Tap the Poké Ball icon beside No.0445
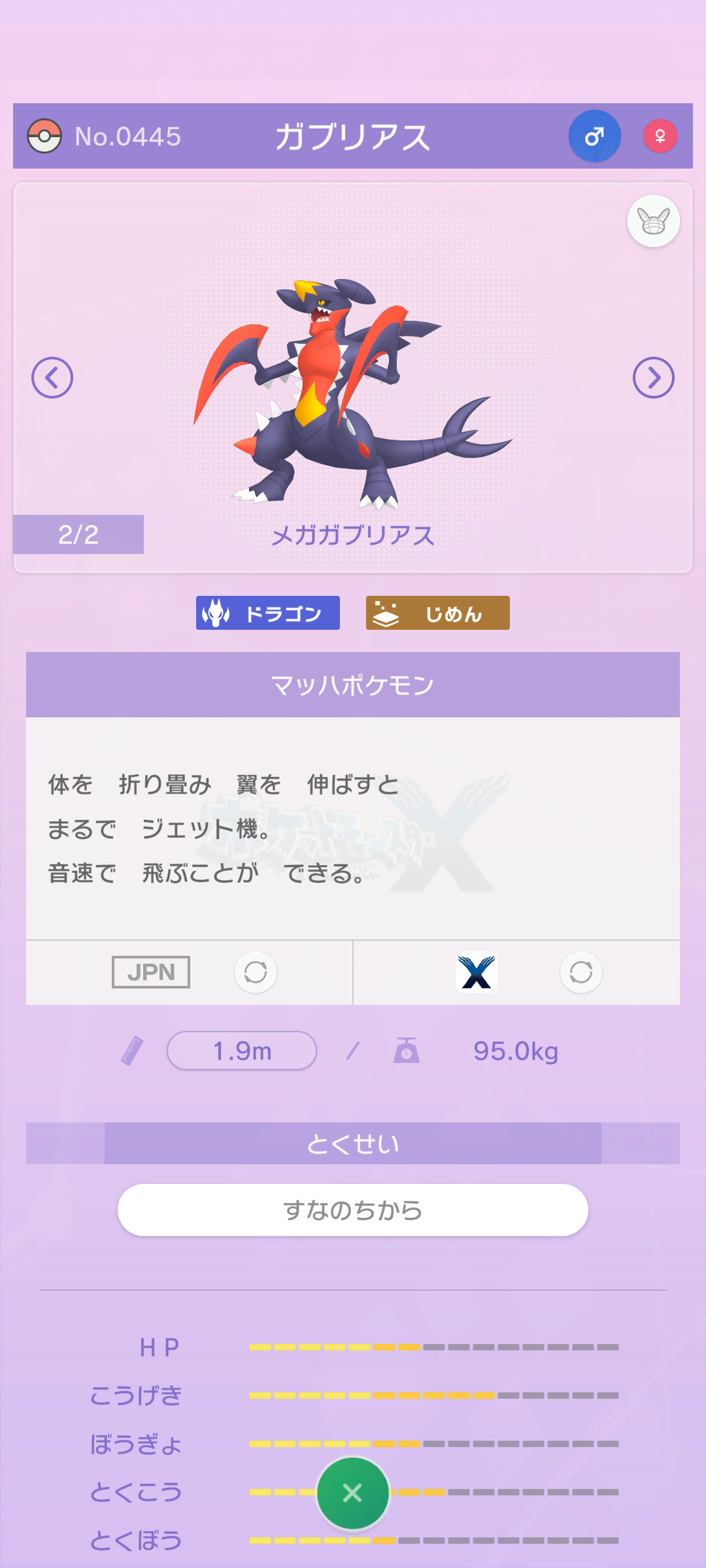Screen dimensions: 706x1568 pyautogui.click(x=44, y=136)
